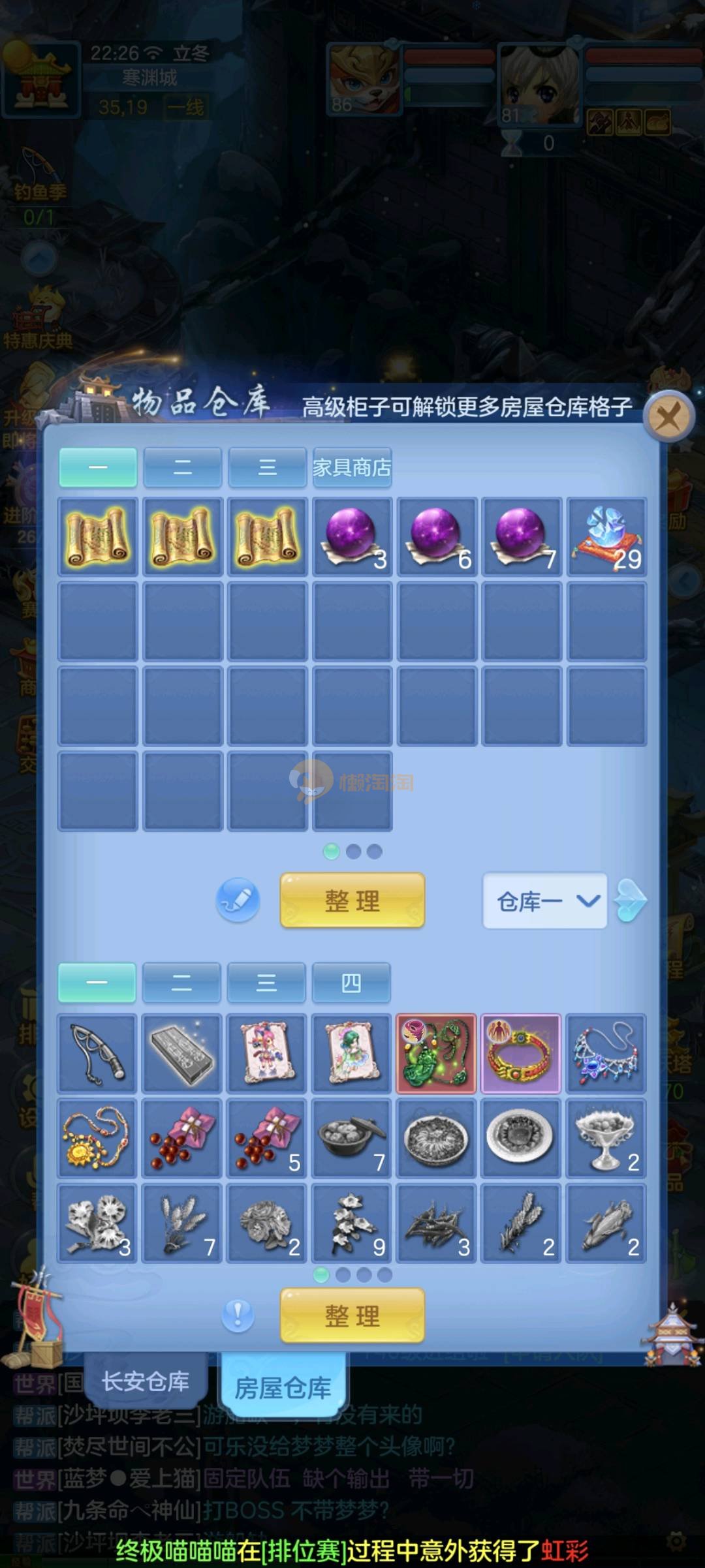This screenshot has width=705, height=1568.
Task: Select the purple orb stack of 3
Action: pos(352,537)
